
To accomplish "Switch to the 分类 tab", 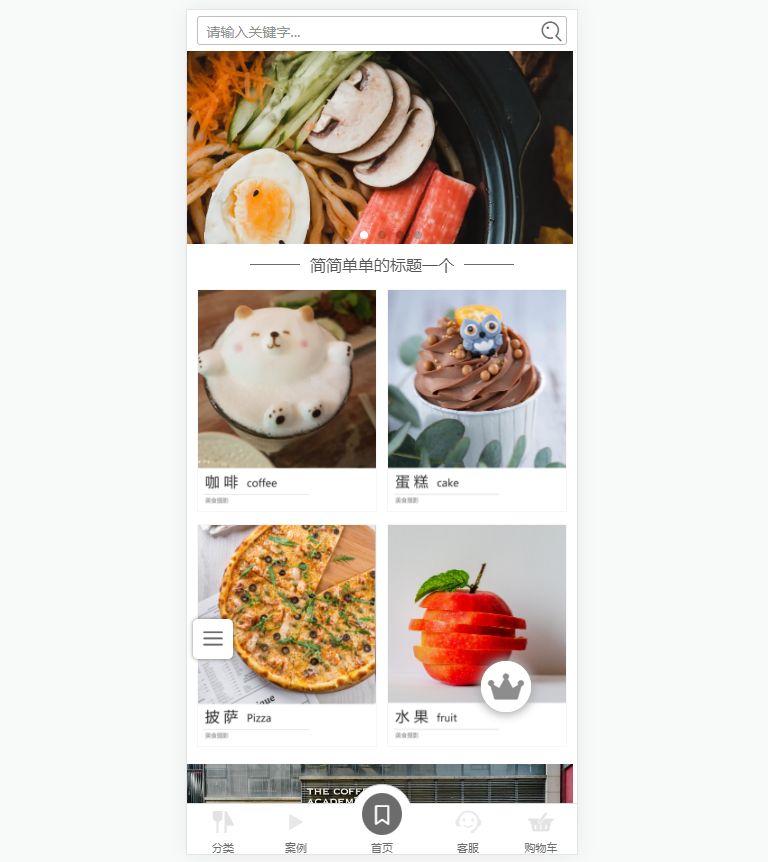I will (223, 831).
